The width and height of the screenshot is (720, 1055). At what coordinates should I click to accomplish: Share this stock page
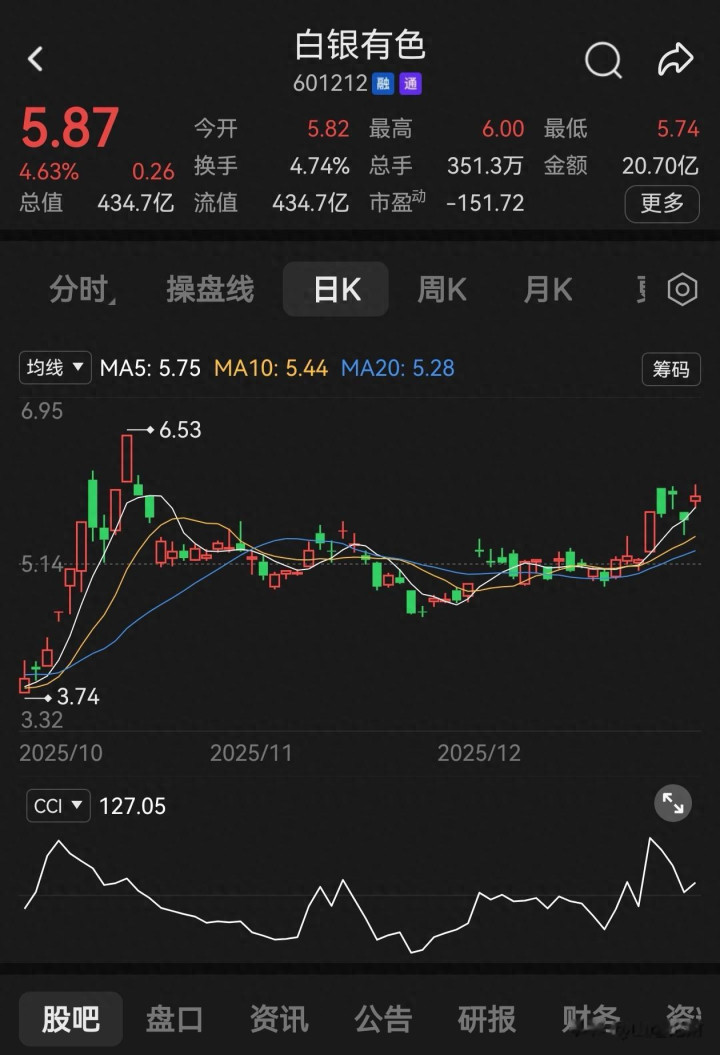click(x=675, y=60)
